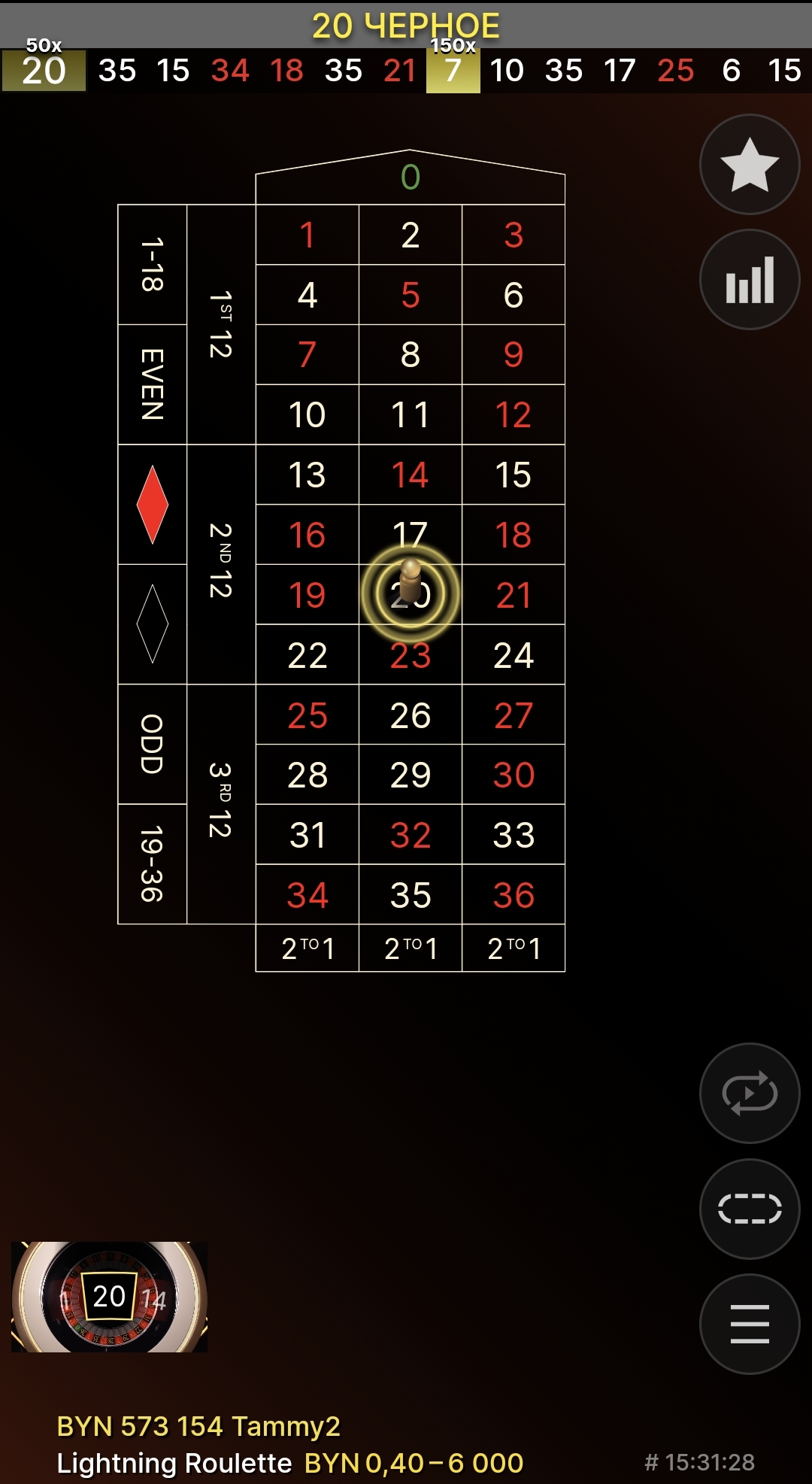Choose the EVEN bet
This screenshot has width=812, height=1484.
(x=152, y=384)
